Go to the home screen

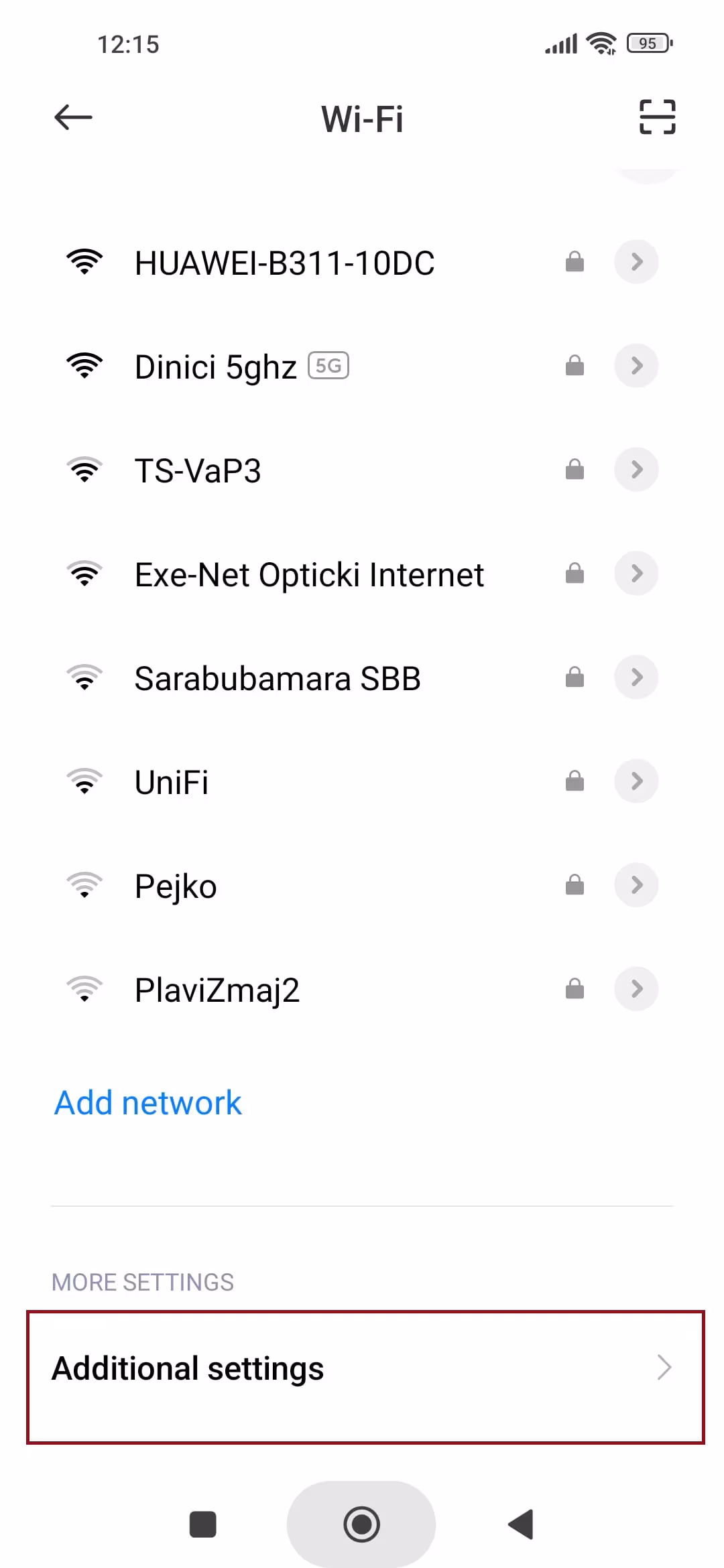tap(361, 1524)
